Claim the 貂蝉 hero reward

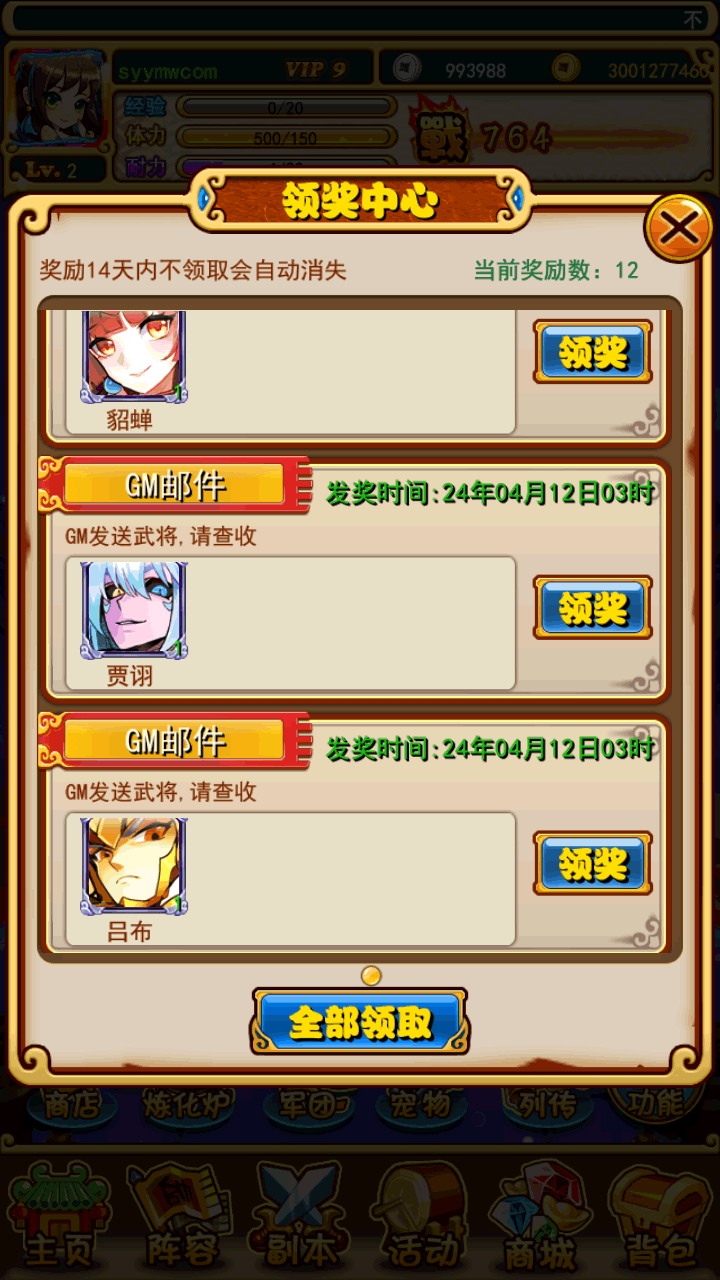click(592, 352)
